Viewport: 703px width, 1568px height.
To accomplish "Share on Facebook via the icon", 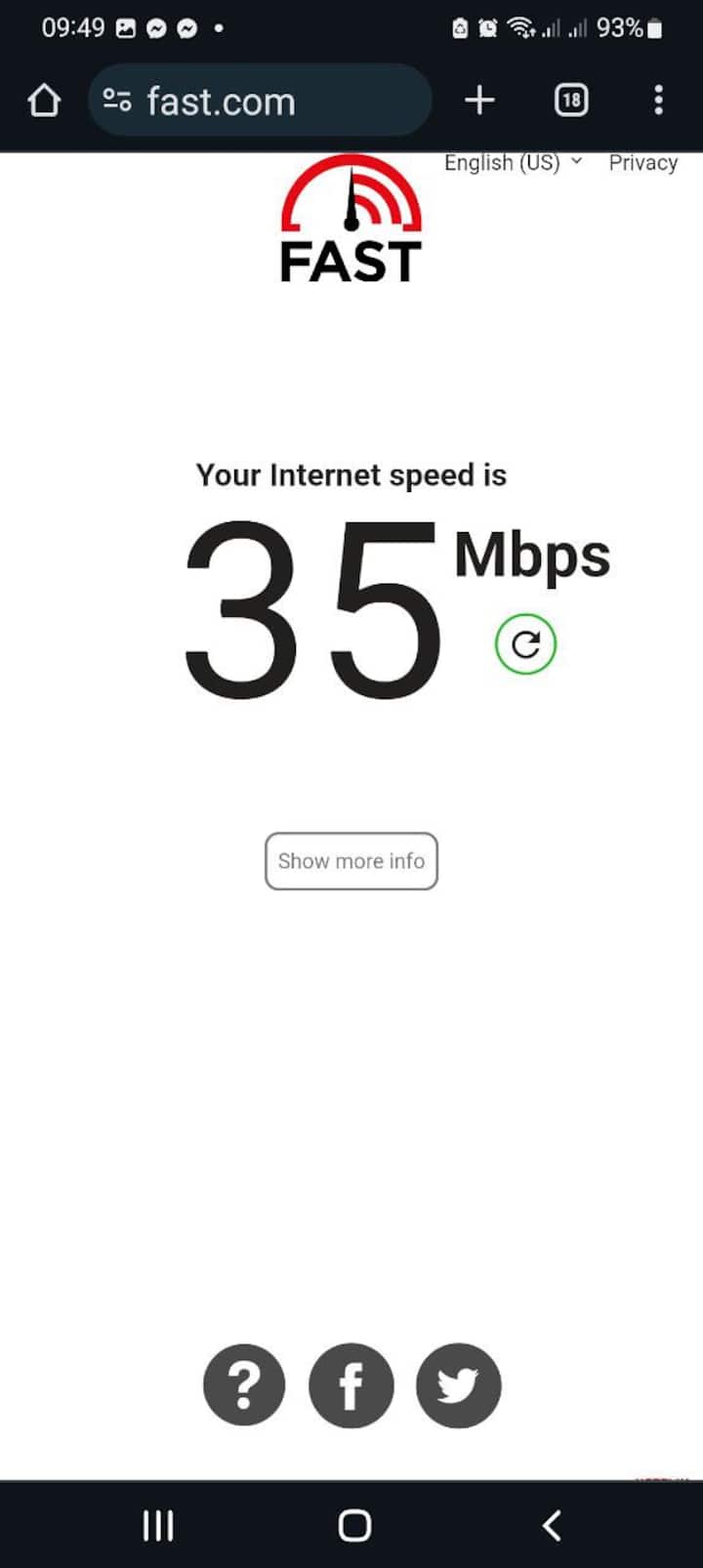I will [351, 1384].
